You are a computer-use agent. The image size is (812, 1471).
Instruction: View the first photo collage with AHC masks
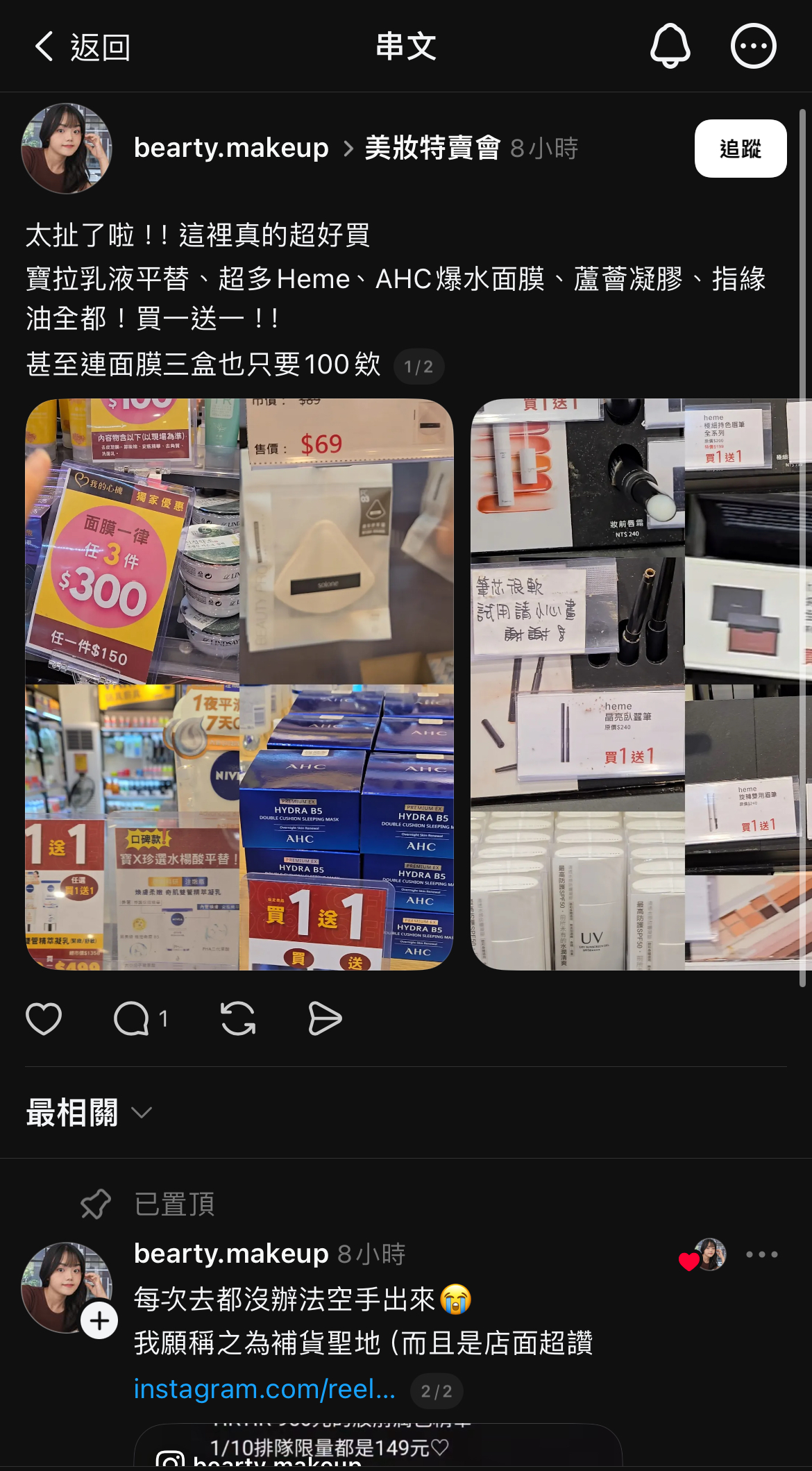[x=239, y=684]
